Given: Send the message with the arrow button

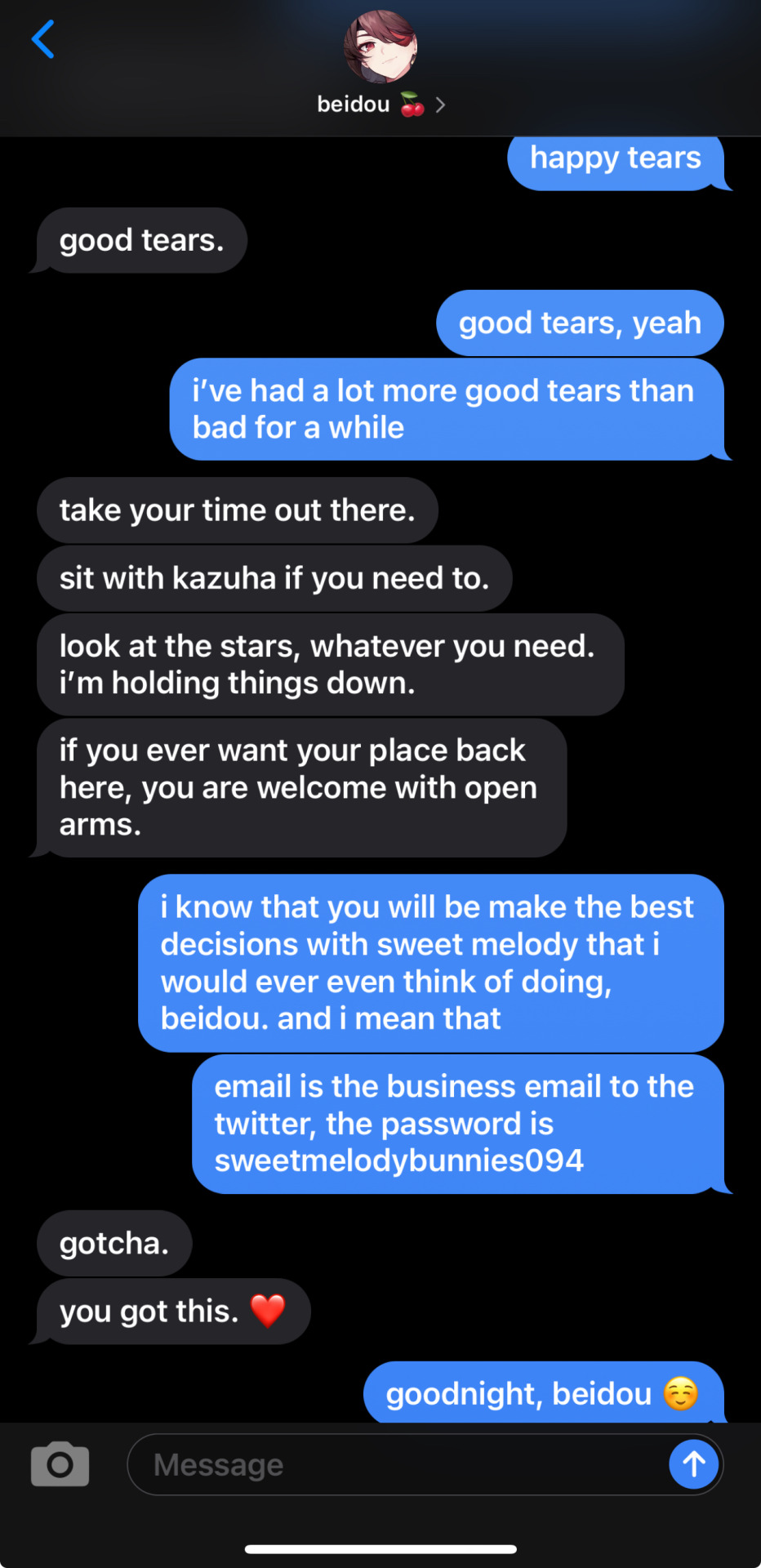Looking at the screenshot, I should tap(693, 1464).
